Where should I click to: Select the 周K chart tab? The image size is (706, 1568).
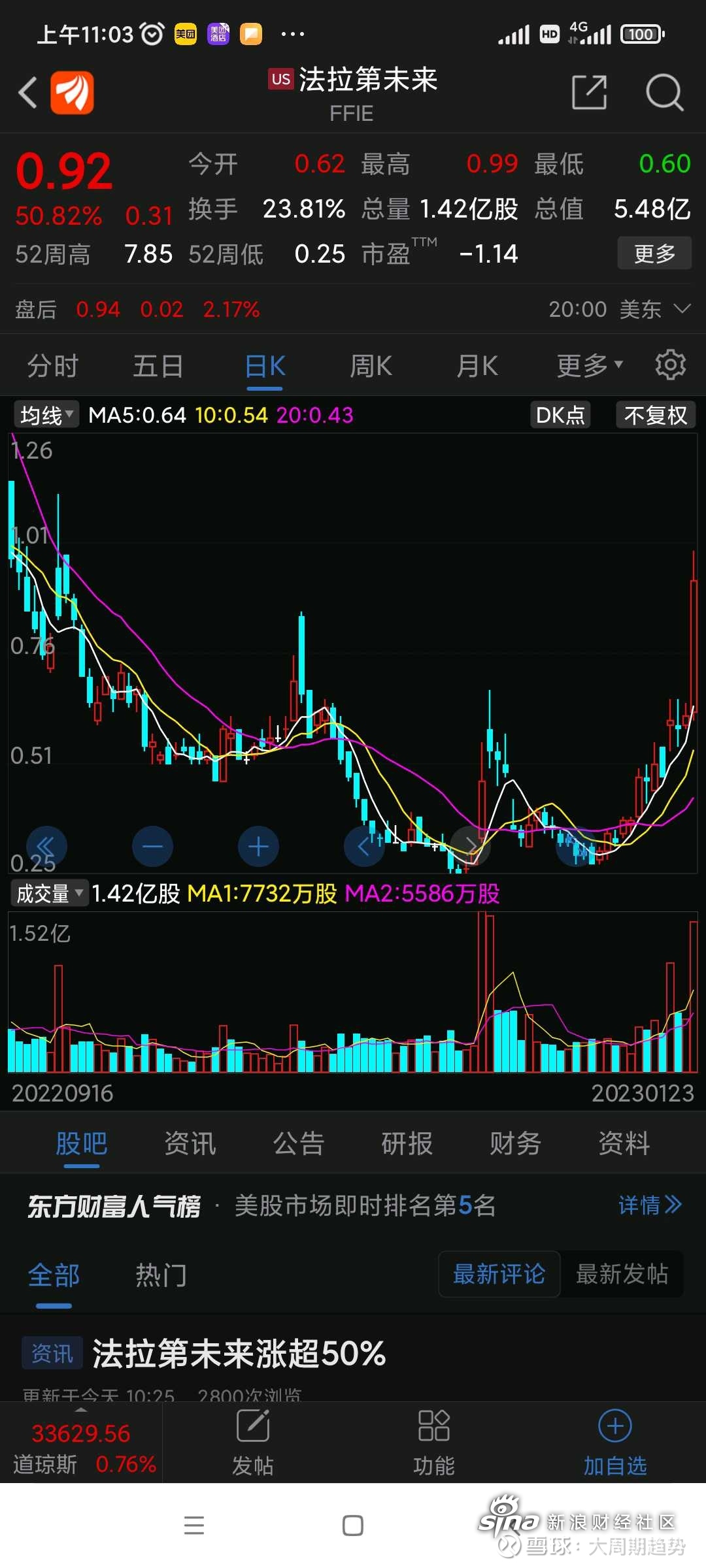(371, 366)
